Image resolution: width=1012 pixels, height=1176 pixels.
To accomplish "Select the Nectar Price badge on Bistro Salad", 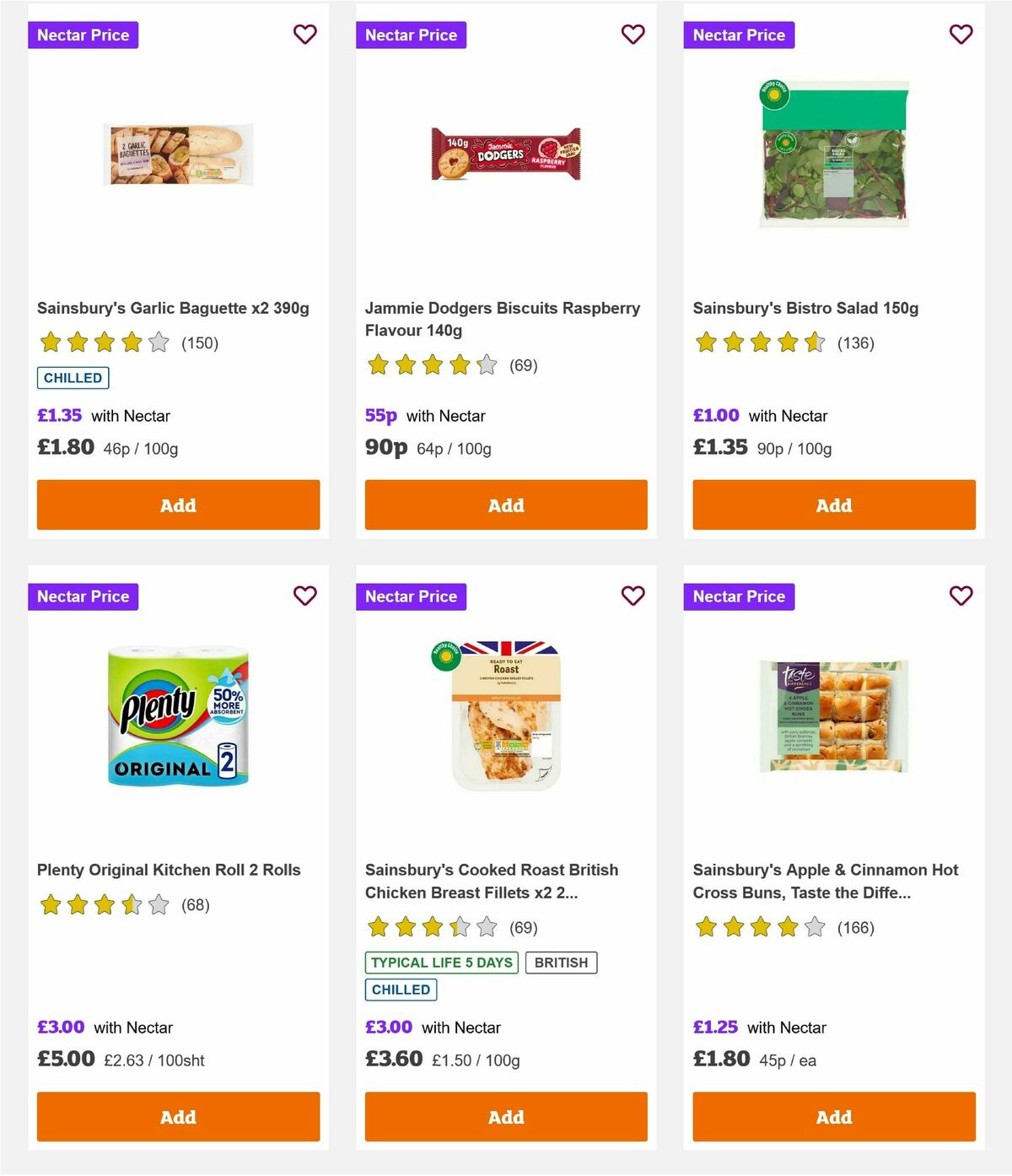I will [x=739, y=35].
